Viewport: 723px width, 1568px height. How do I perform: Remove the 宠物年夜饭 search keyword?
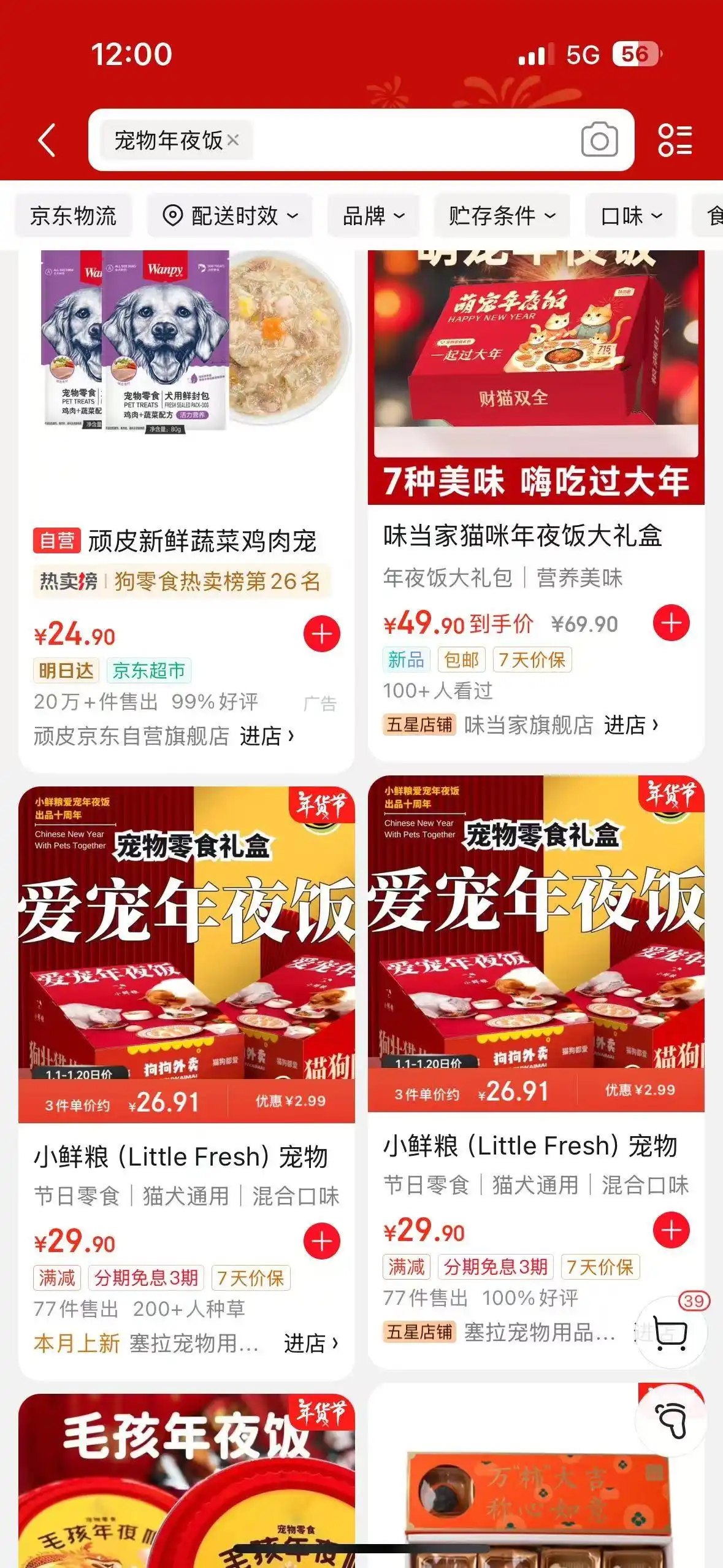point(233,140)
